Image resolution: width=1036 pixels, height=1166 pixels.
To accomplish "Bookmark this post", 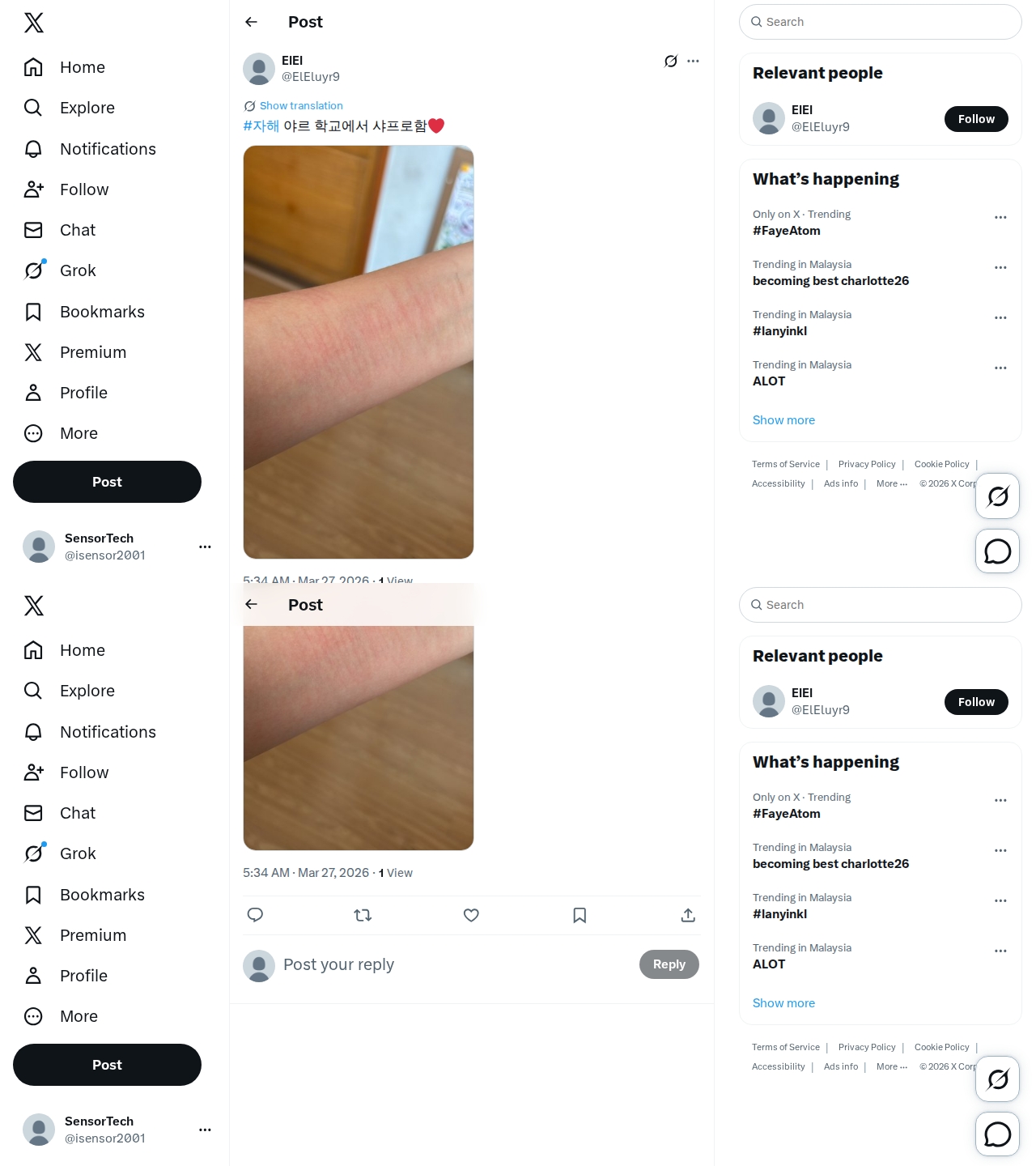I will pos(580,915).
